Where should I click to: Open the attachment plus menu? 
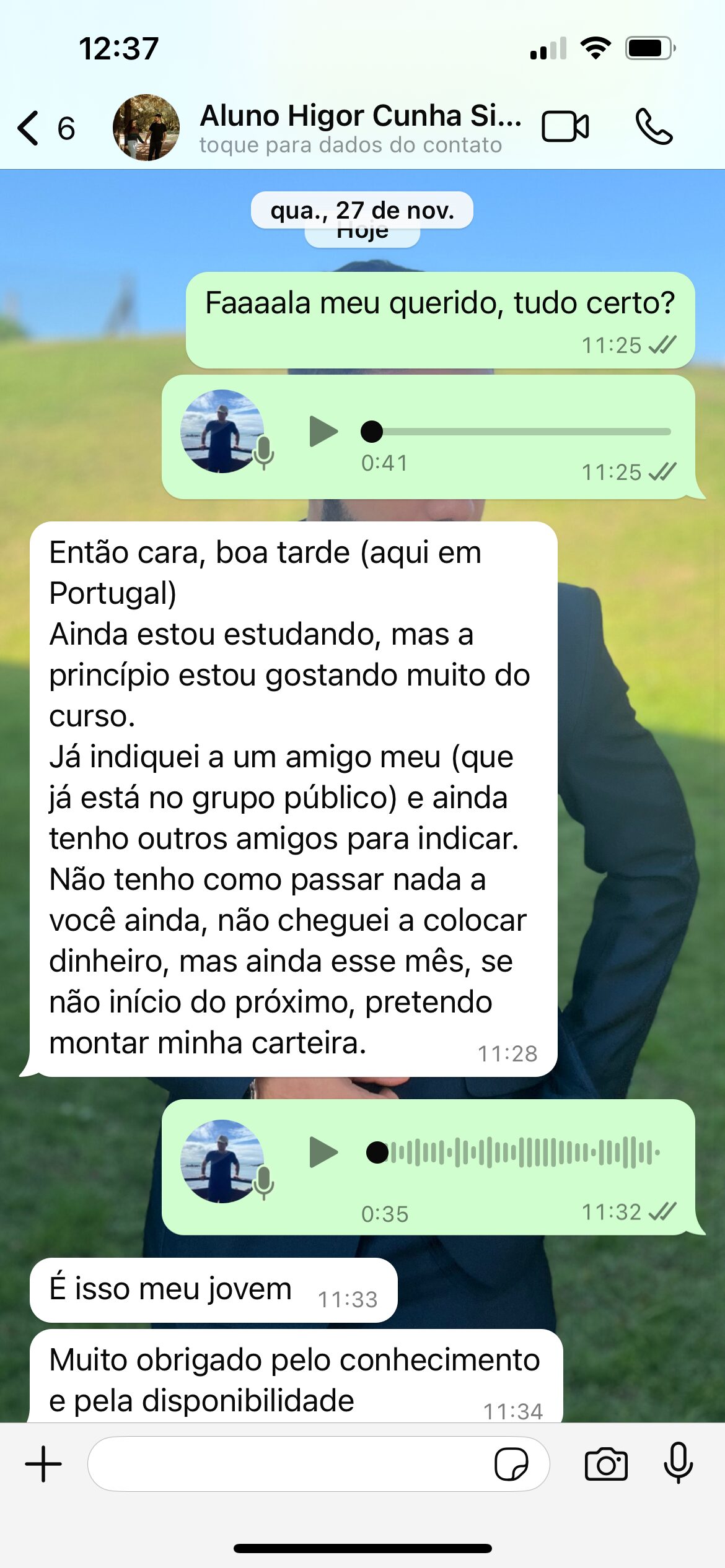point(43,1464)
